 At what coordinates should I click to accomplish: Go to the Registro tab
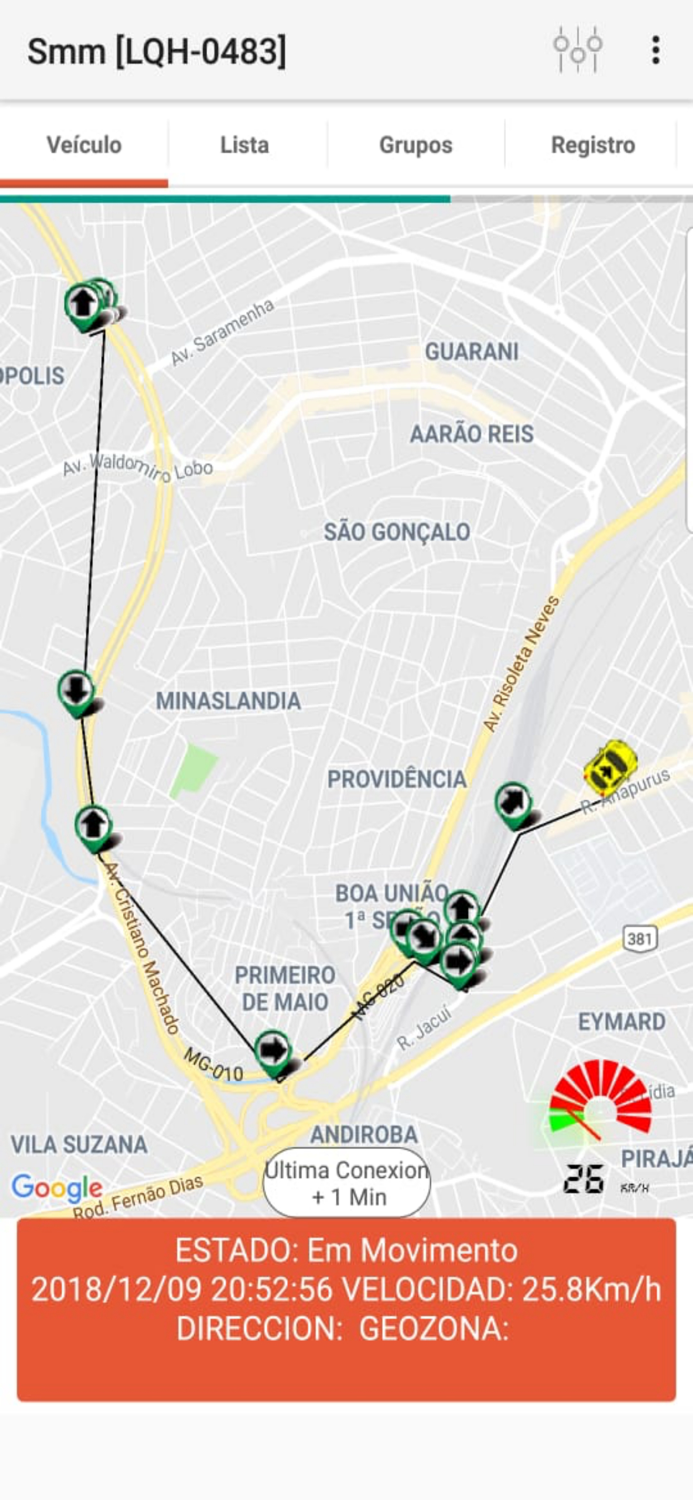(593, 145)
